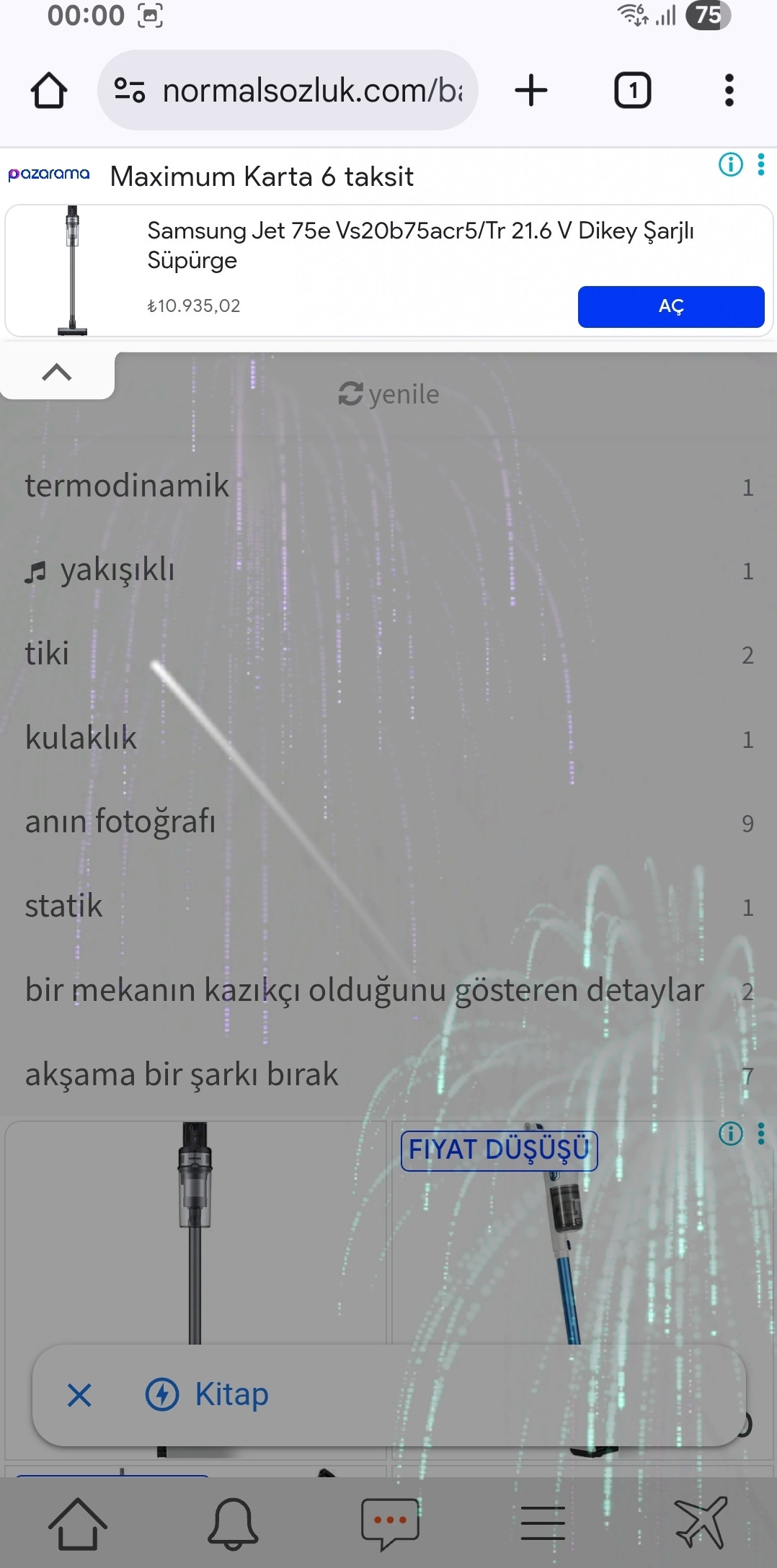Screen dimensions: 777x1568
Task: Open the statik topic
Action: [64, 906]
